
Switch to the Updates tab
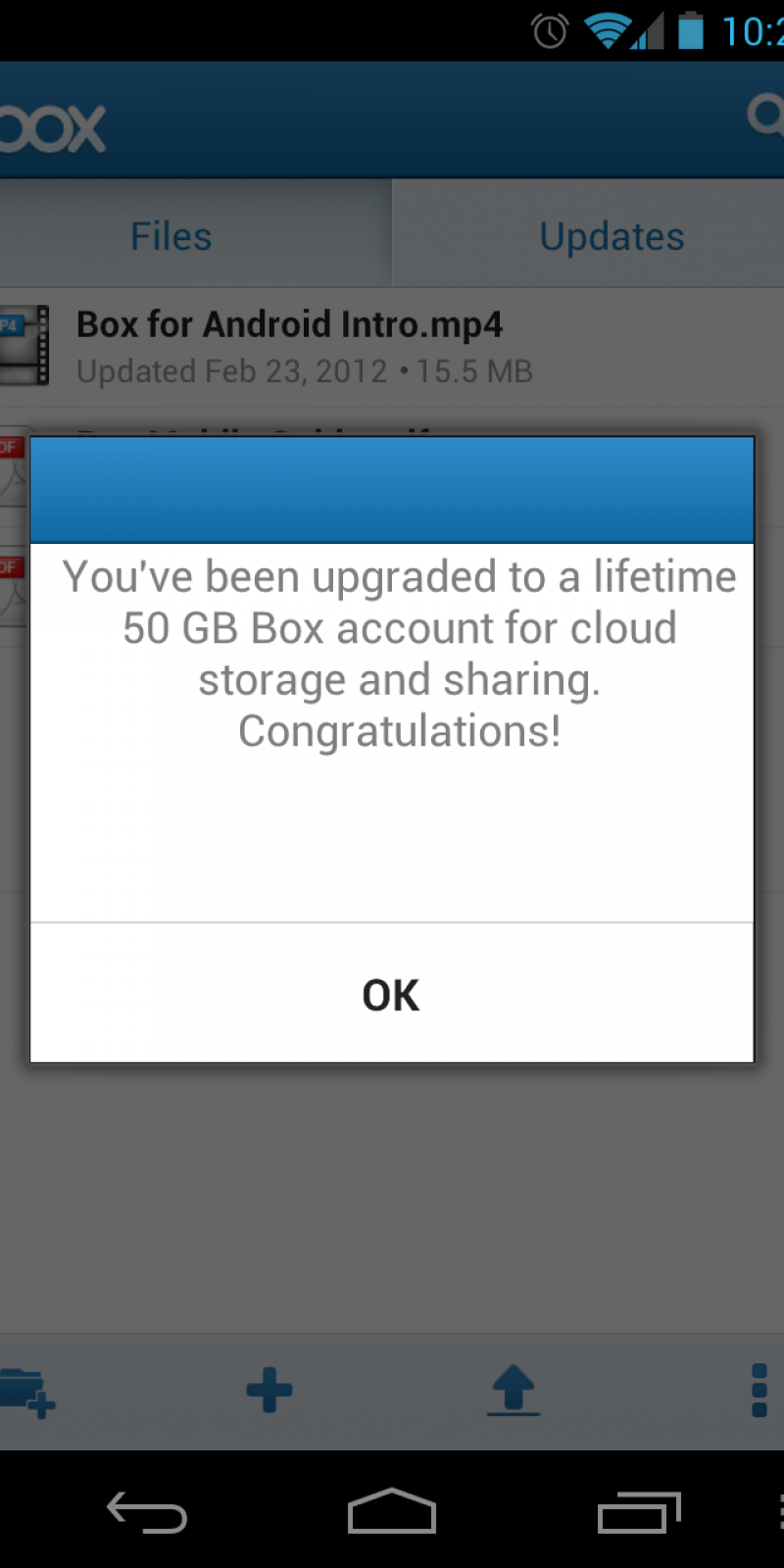coord(612,236)
